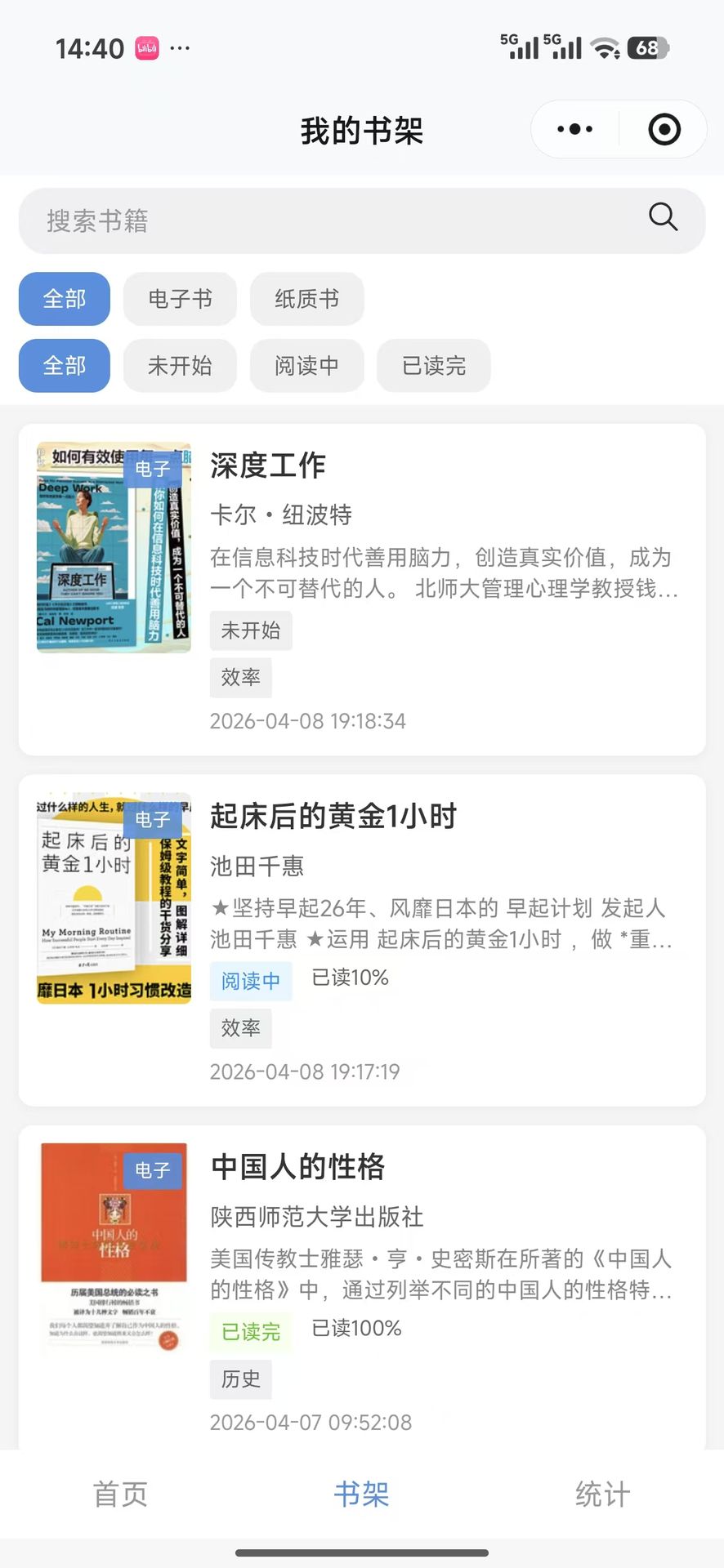Select the 电子书 filter chip
Viewport: 724px width, 1568px height.
click(180, 300)
